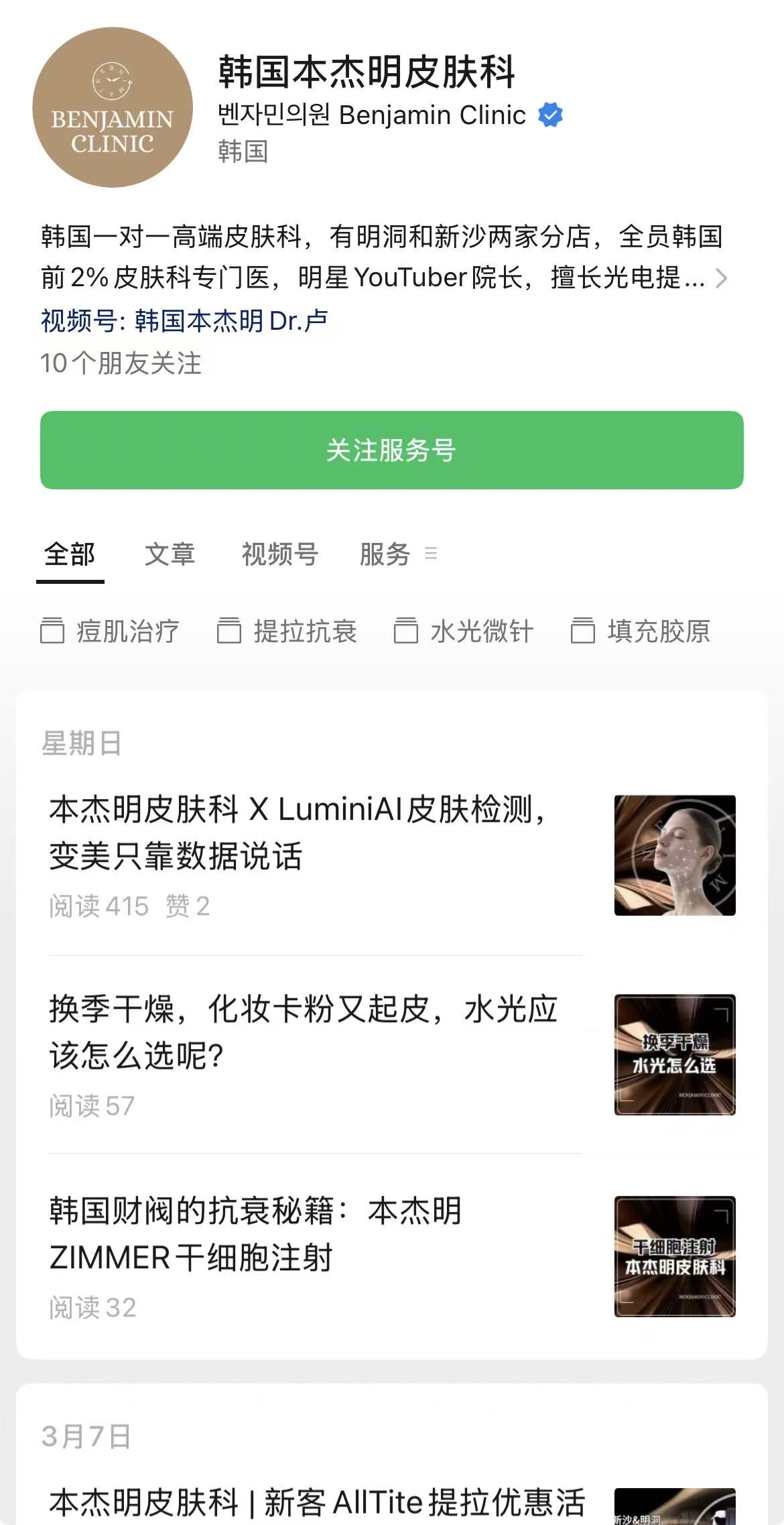Viewport: 784px width, 1525px height.
Task: Select the 全部 tab
Action: [70, 554]
